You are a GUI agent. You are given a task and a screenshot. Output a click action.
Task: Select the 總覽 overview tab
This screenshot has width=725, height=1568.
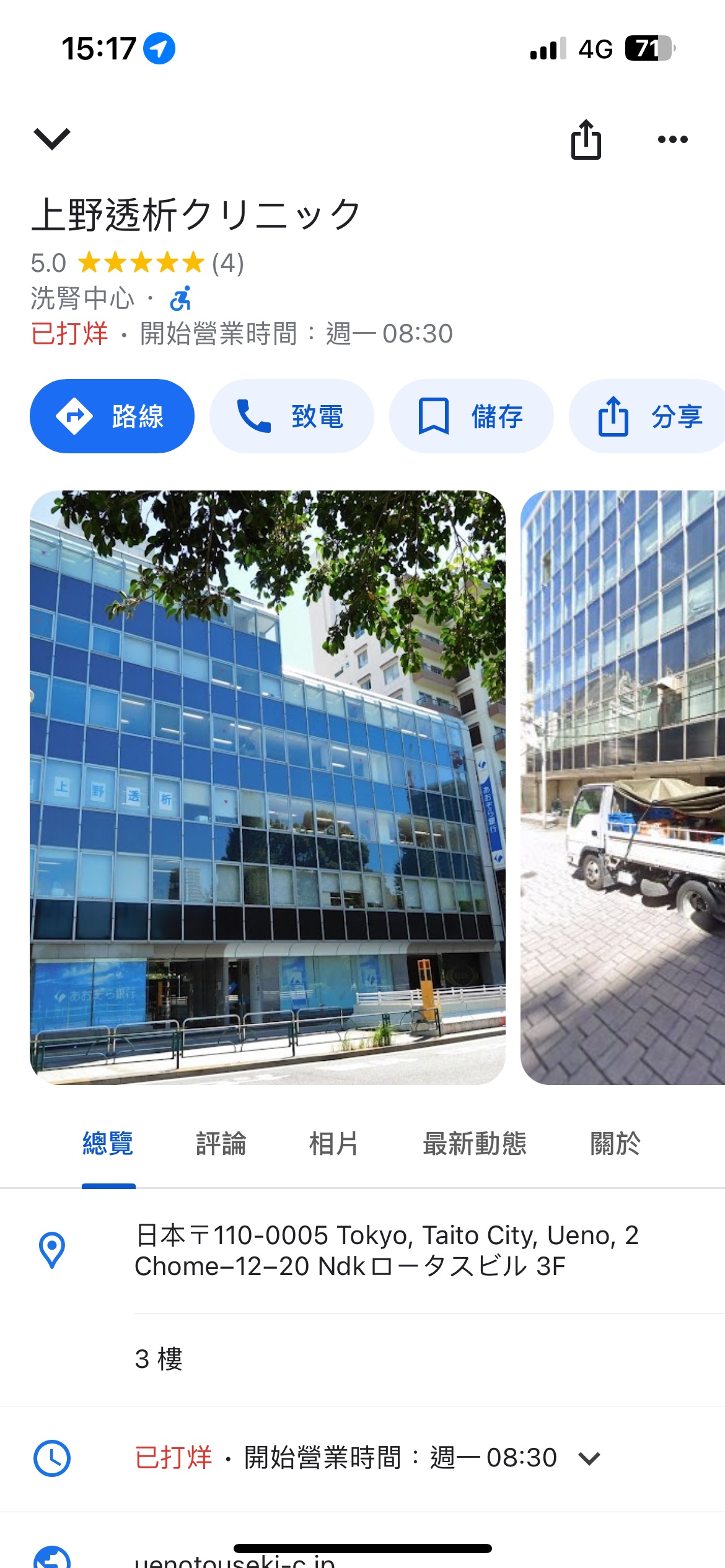click(x=108, y=1143)
